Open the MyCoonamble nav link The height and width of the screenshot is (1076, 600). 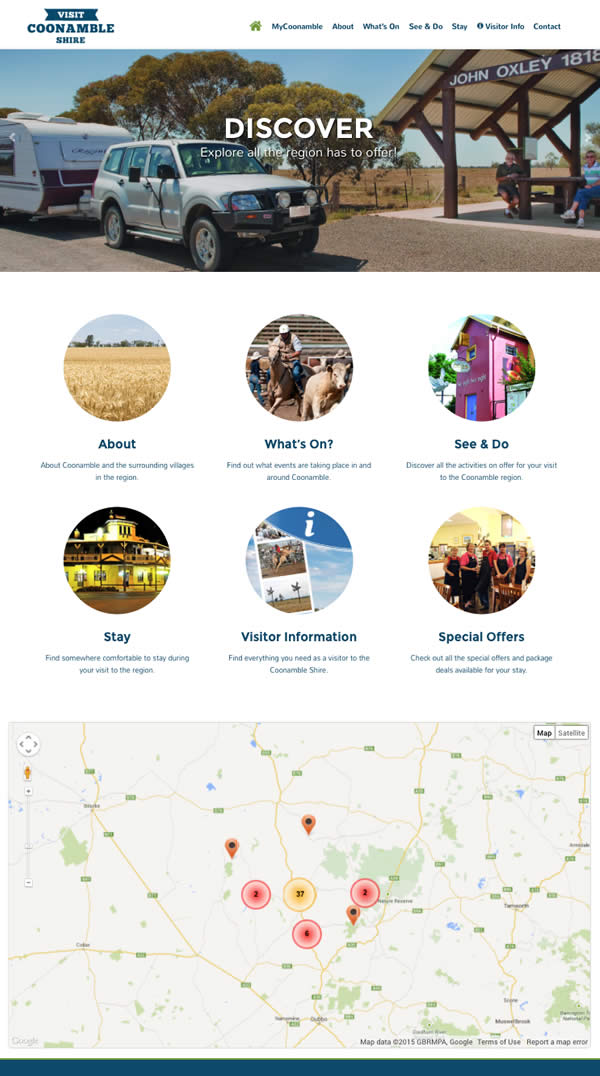297,27
